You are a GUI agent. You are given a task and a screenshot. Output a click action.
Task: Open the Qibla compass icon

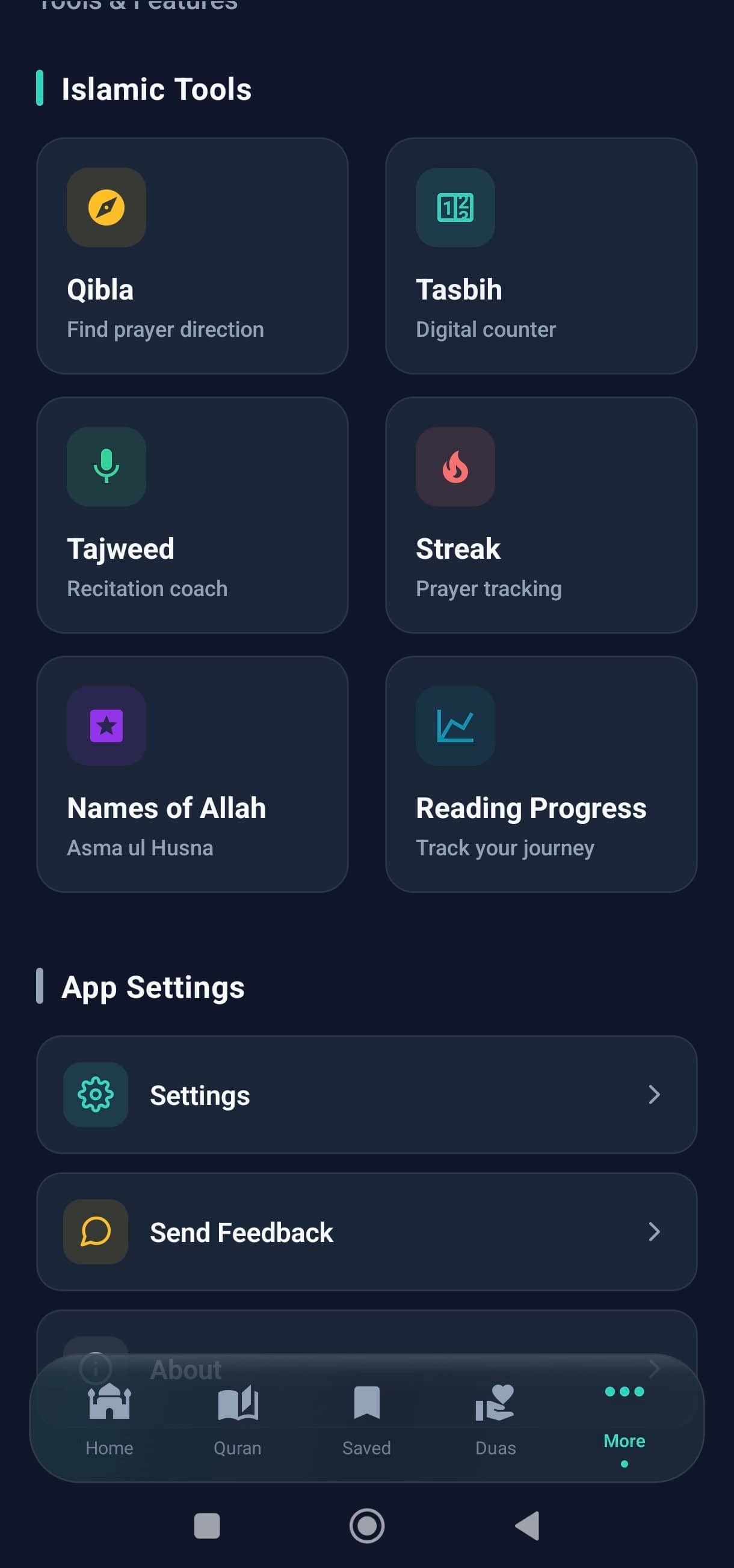coord(106,207)
